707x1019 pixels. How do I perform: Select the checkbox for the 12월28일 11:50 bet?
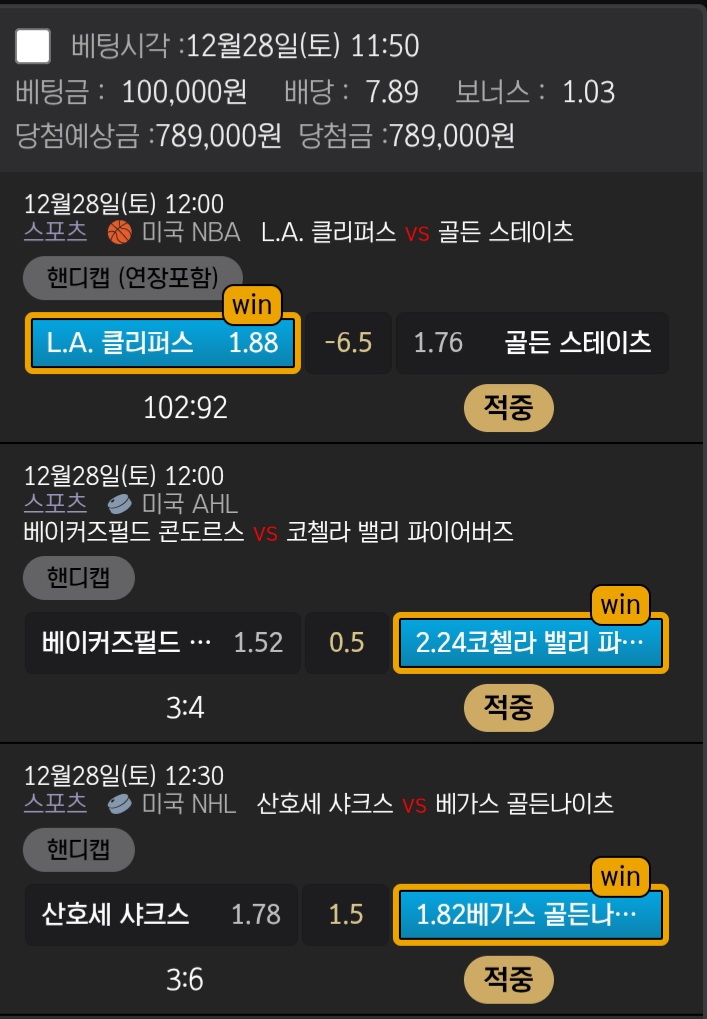[34, 46]
